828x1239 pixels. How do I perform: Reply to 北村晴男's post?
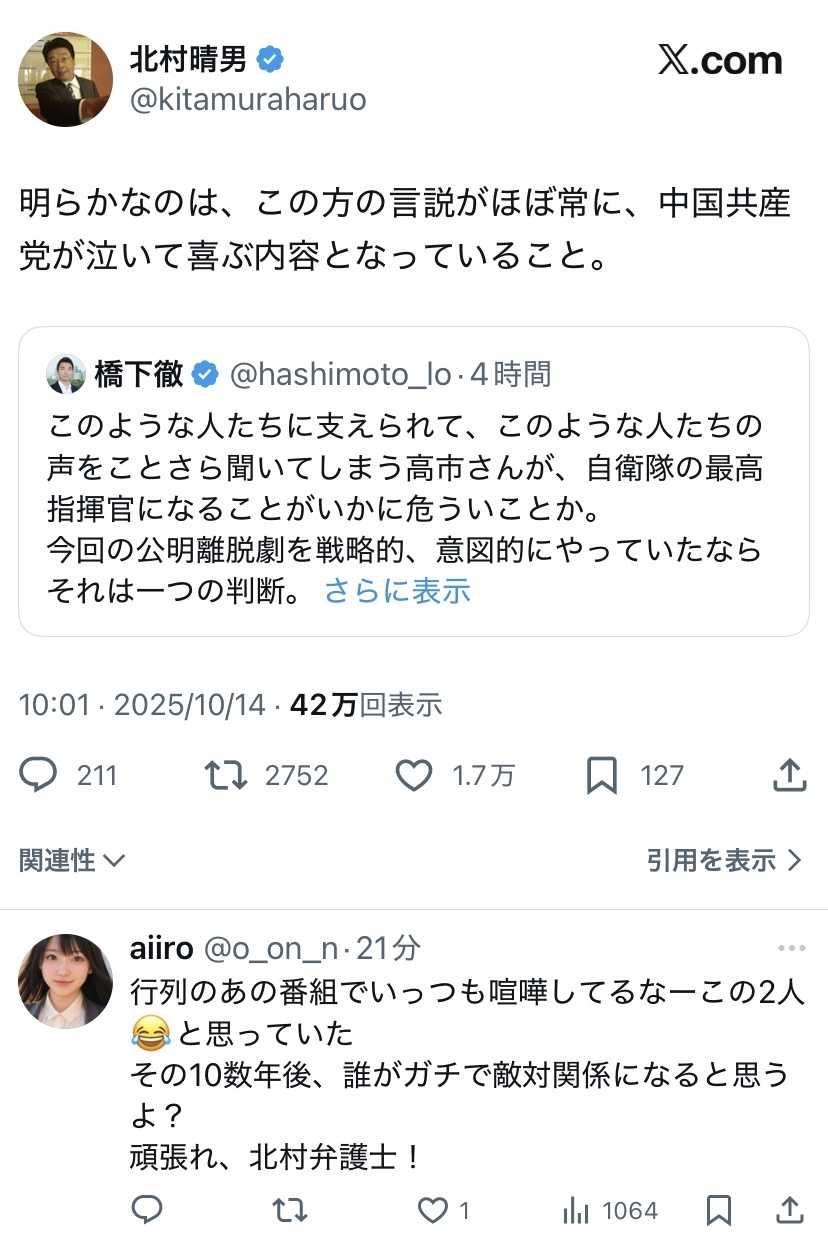click(39, 776)
